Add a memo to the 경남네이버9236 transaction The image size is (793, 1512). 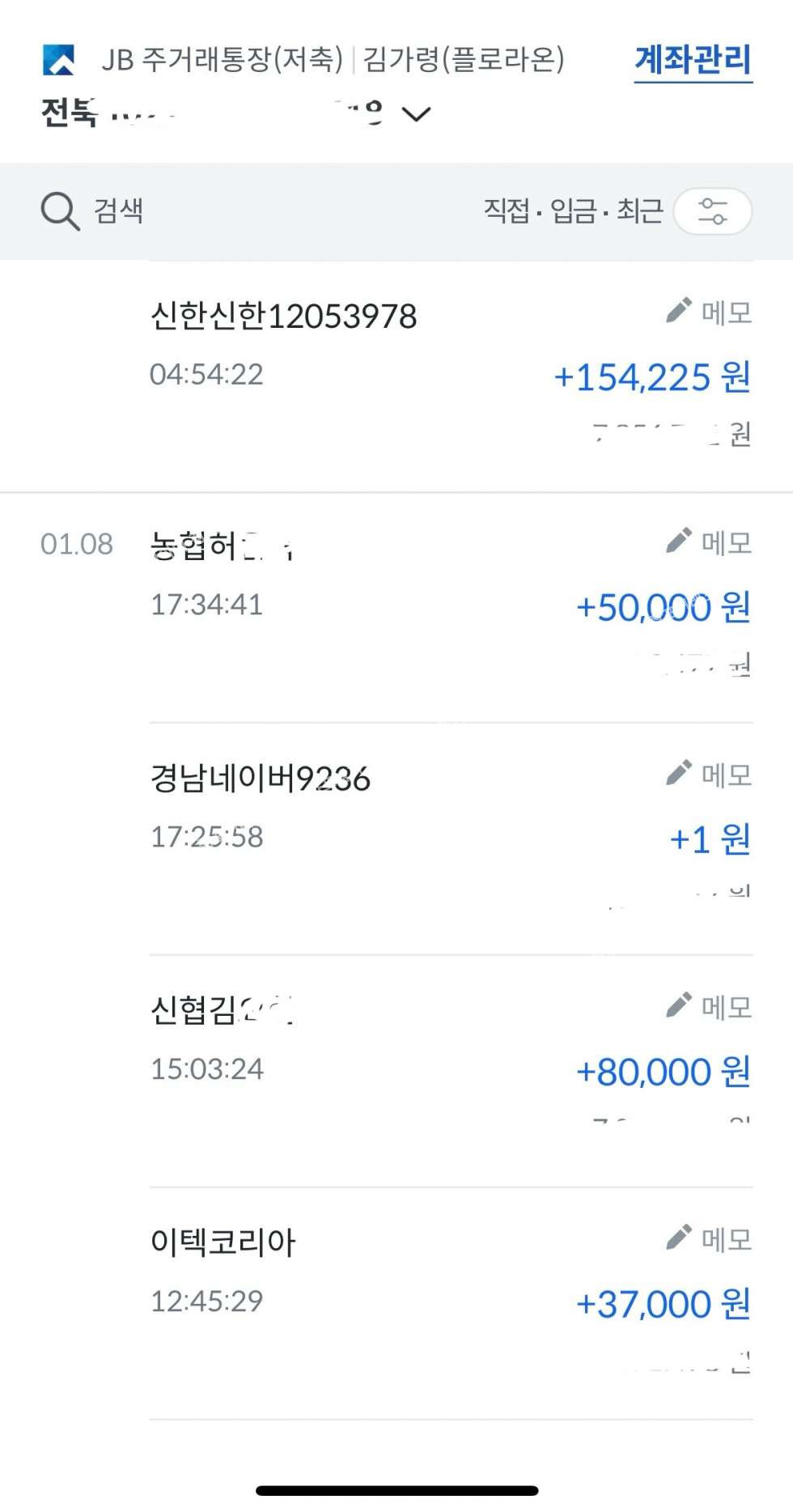(709, 775)
